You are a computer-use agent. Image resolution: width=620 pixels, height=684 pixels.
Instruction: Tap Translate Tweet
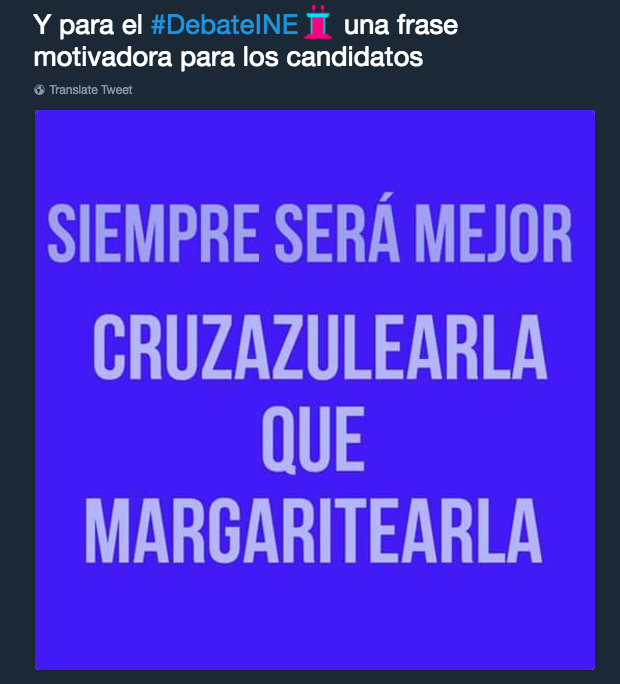pos(90,90)
